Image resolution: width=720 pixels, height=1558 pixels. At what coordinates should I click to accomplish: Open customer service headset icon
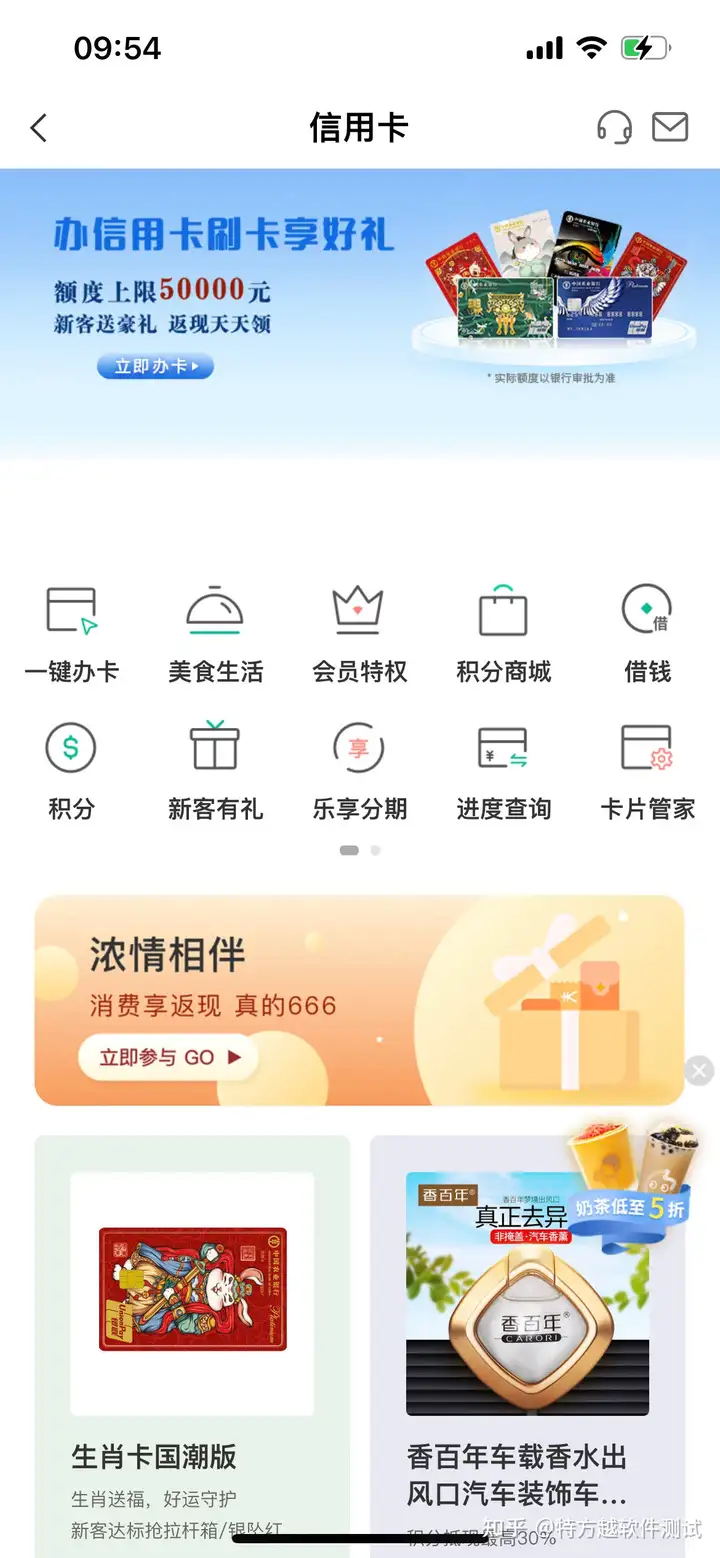pos(614,128)
